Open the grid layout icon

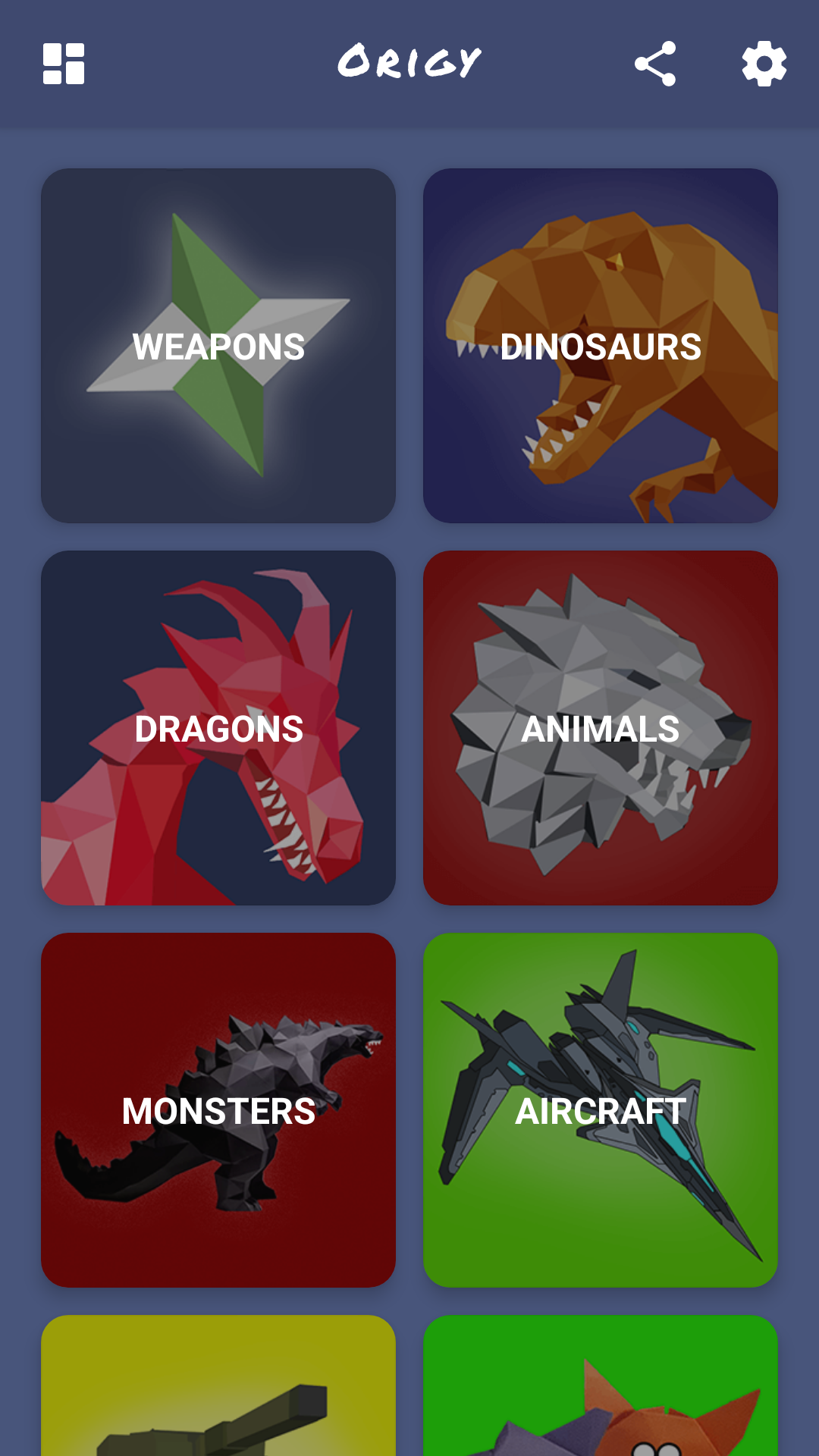[64, 64]
